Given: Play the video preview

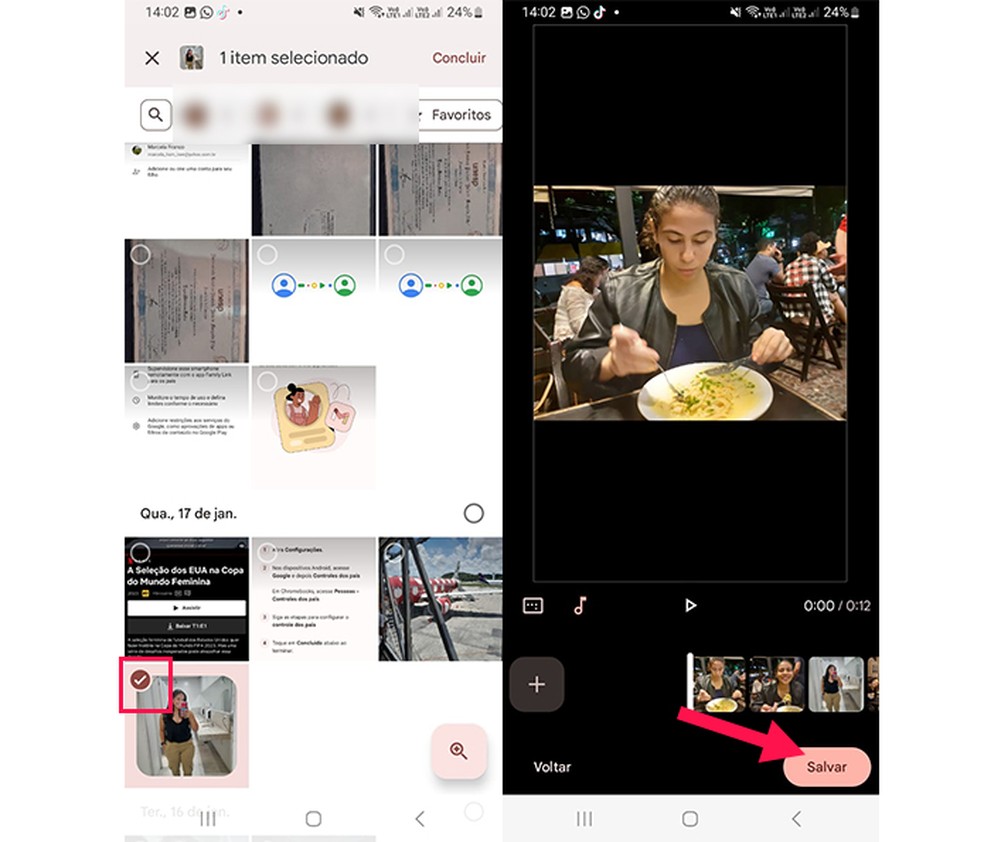Looking at the screenshot, I should coord(690,605).
